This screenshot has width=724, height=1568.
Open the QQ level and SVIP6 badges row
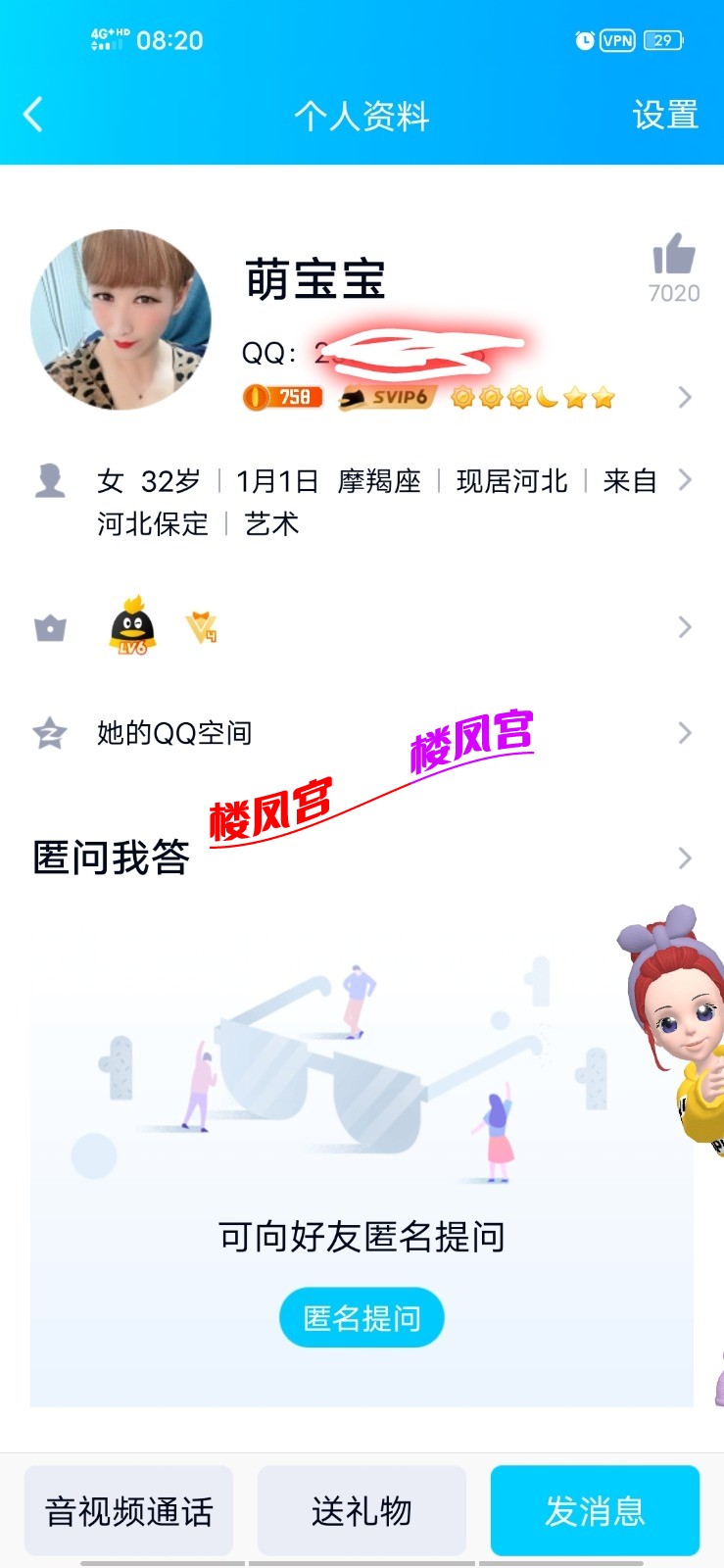click(x=460, y=397)
